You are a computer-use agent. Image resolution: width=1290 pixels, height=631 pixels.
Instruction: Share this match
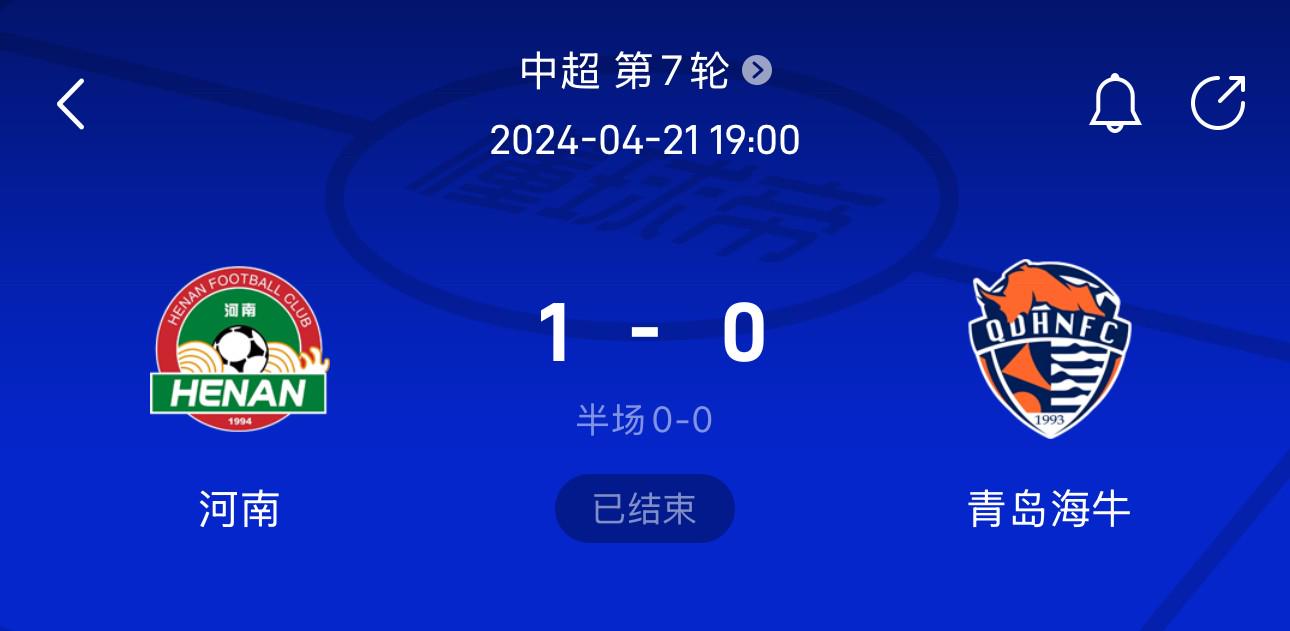click(1218, 103)
